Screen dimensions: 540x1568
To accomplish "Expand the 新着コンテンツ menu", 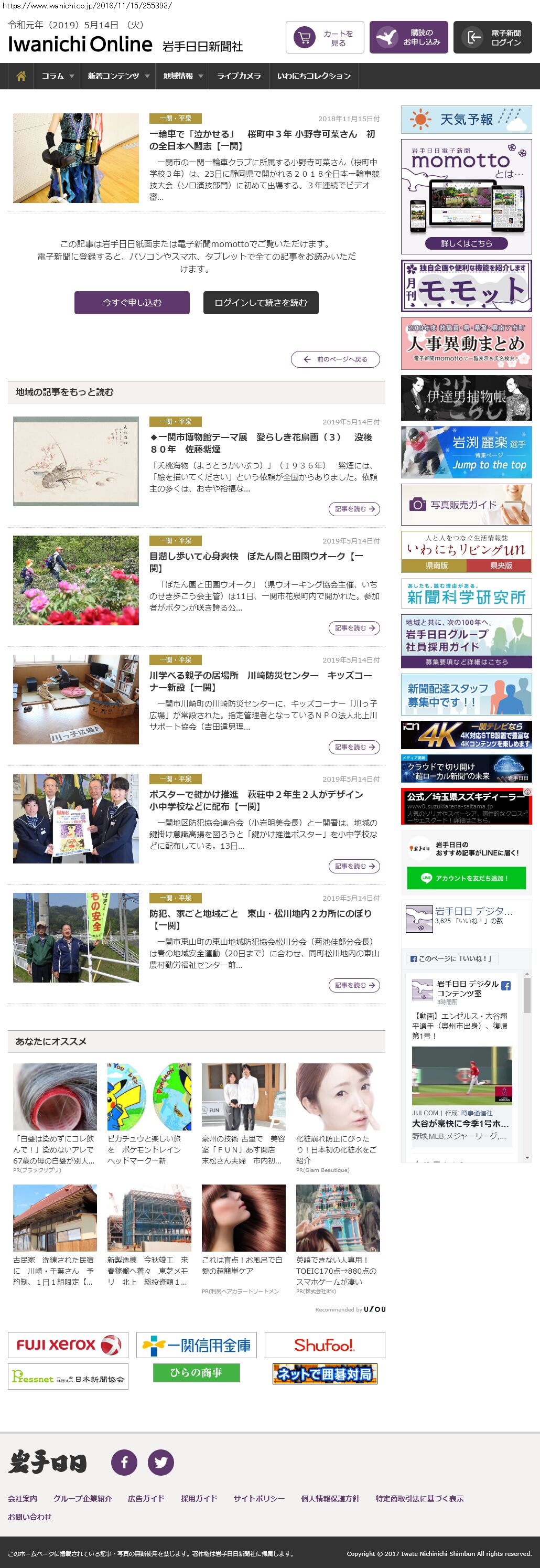I will click(x=118, y=76).
